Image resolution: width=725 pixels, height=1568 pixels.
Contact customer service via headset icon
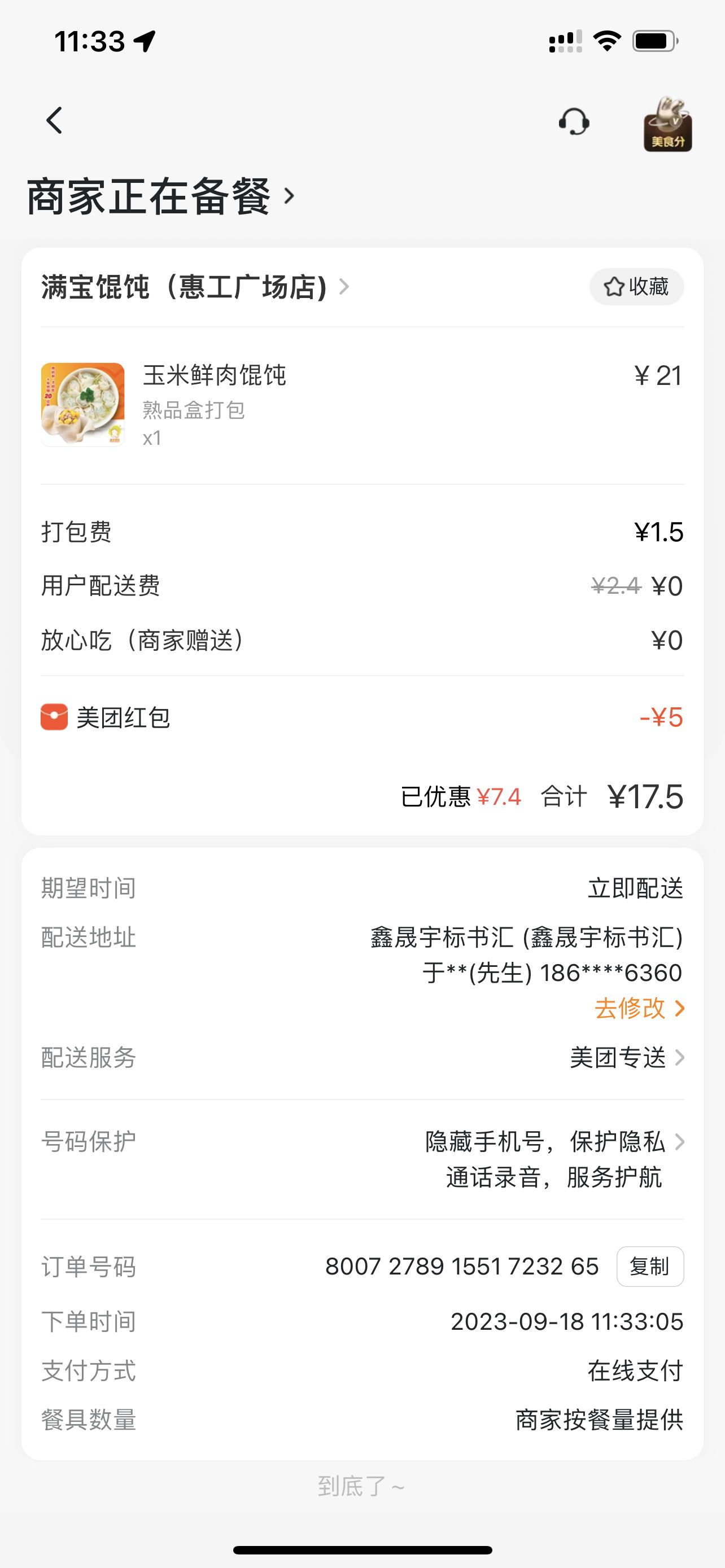(574, 122)
